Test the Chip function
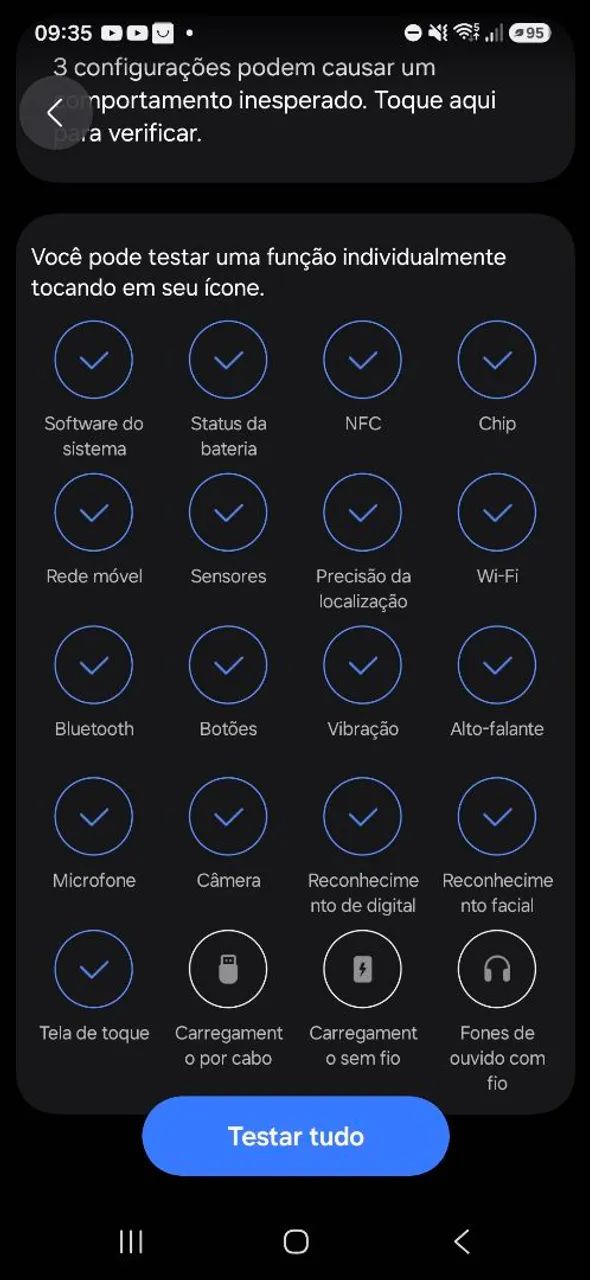This screenshot has width=590, height=1280. [x=497, y=360]
